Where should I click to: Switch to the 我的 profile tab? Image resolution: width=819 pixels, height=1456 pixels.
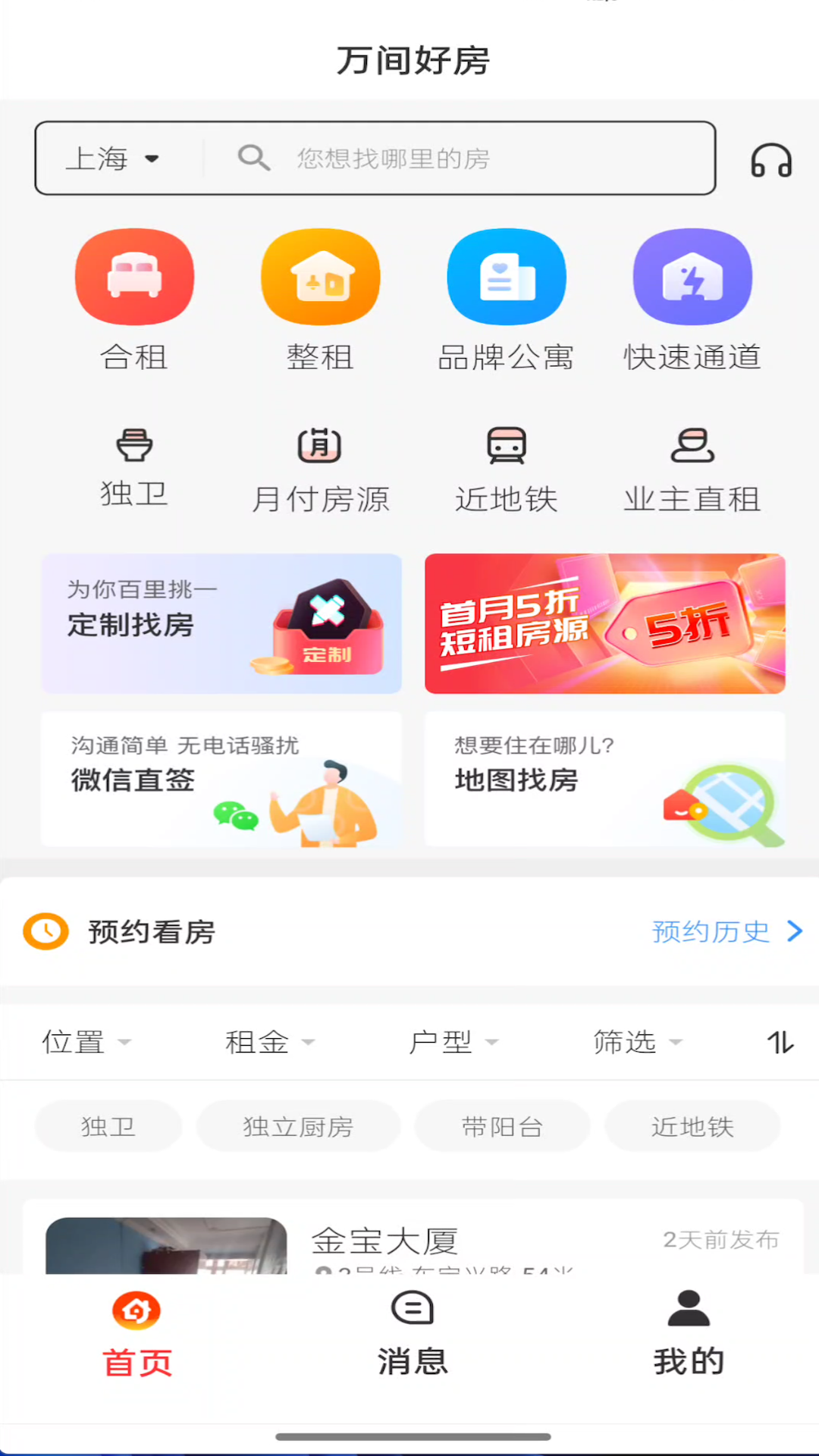(689, 1335)
